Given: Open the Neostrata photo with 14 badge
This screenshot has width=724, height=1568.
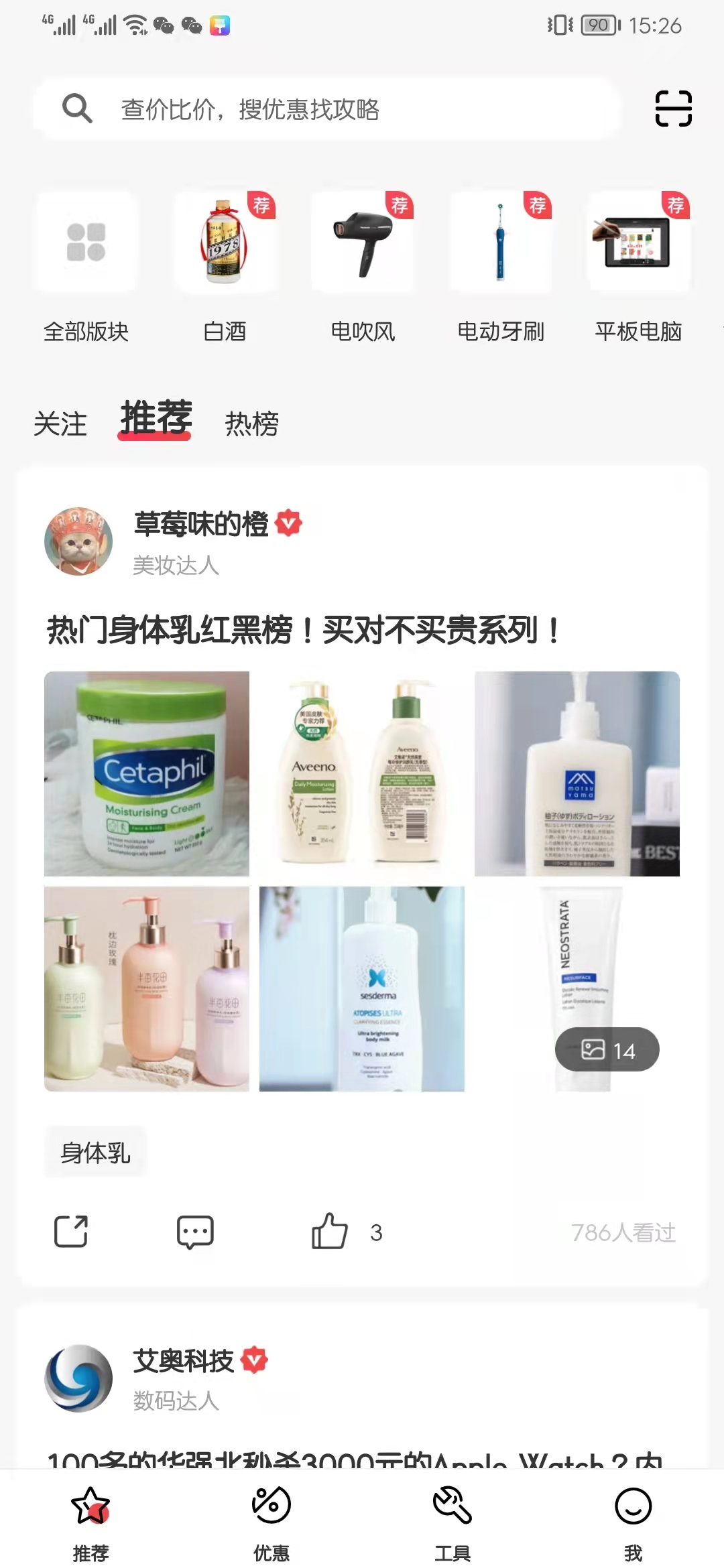Looking at the screenshot, I should pos(577,988).
